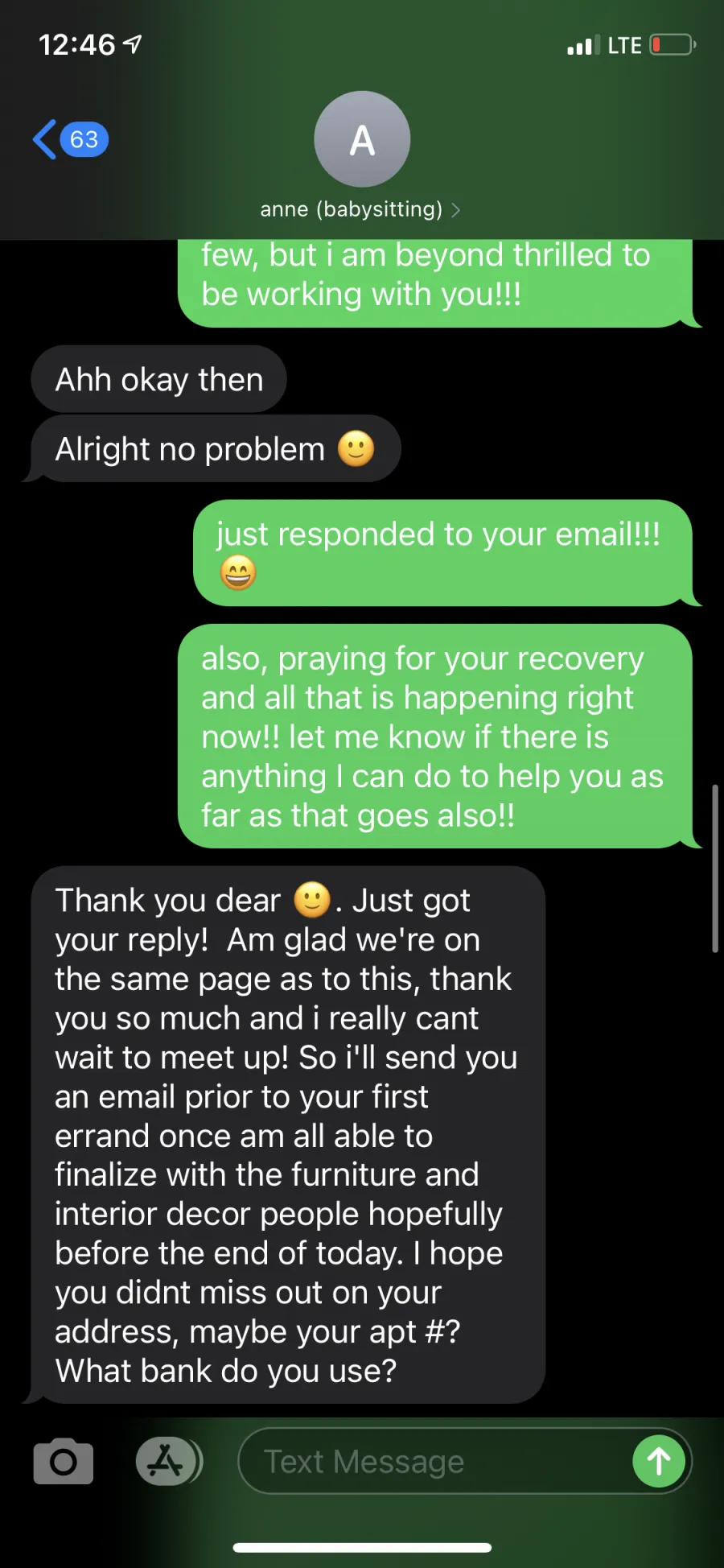Screen dimensions: 724x1568
Task: Open the App Store apps drawer
Action: coord(168,1461)
